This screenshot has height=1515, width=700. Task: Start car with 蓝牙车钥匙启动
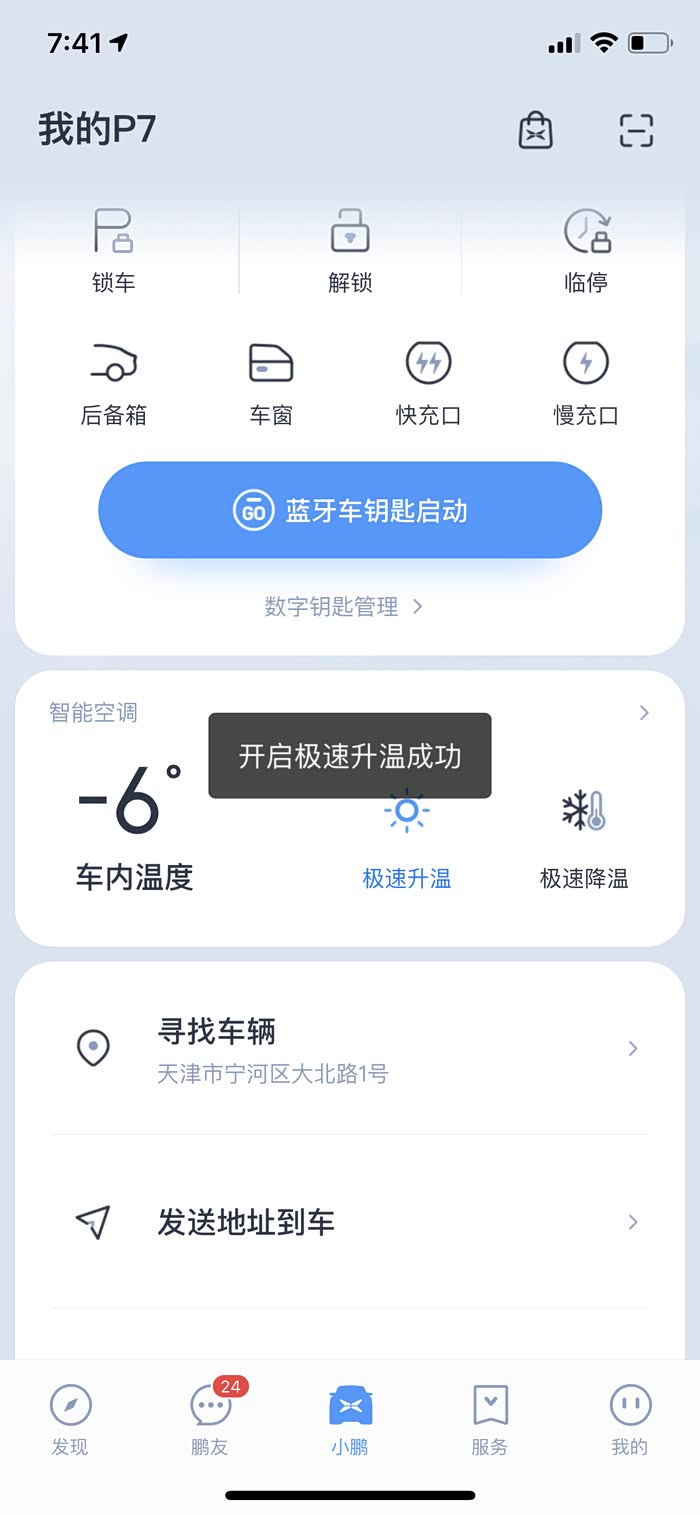[x=350, y=511]
